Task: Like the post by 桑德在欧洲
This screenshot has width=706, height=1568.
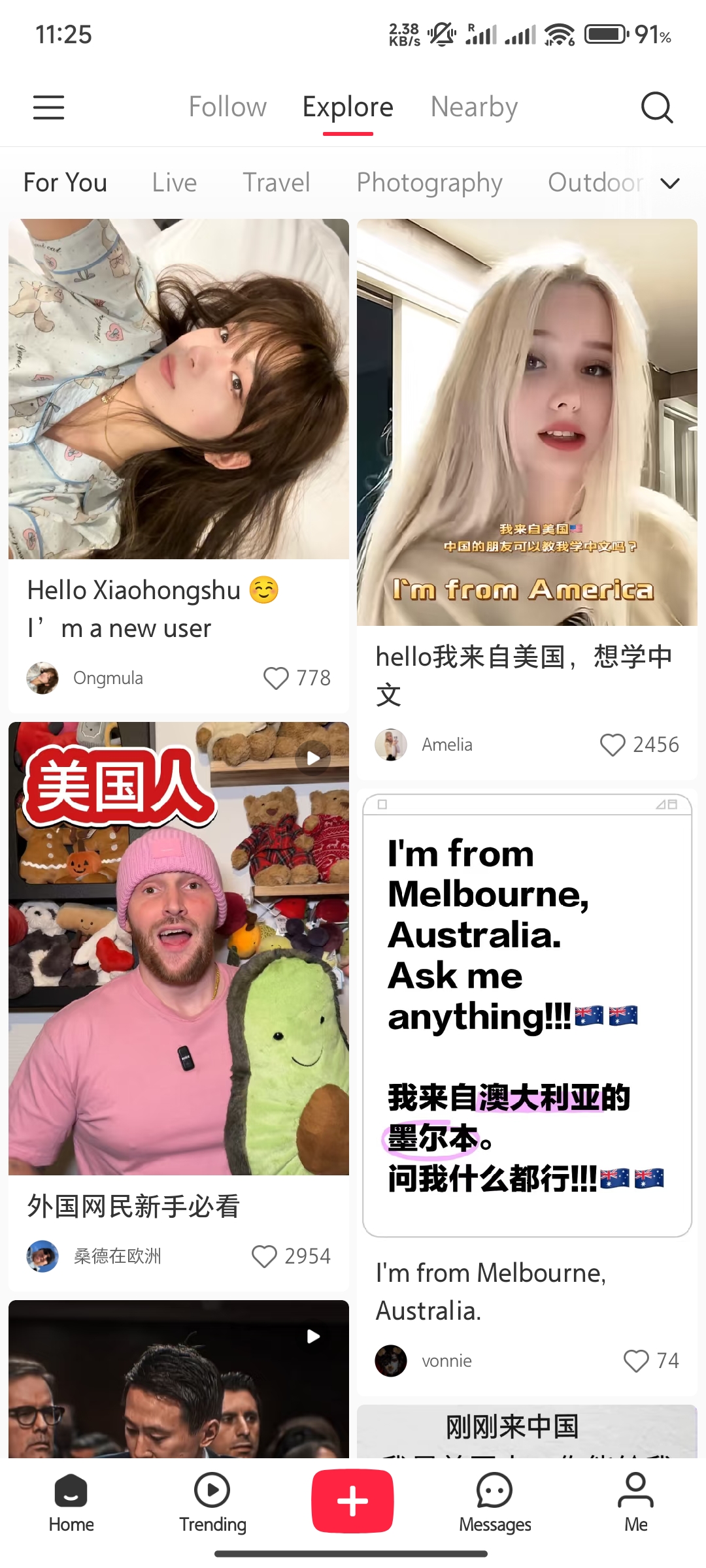Action: [264, 1256]
